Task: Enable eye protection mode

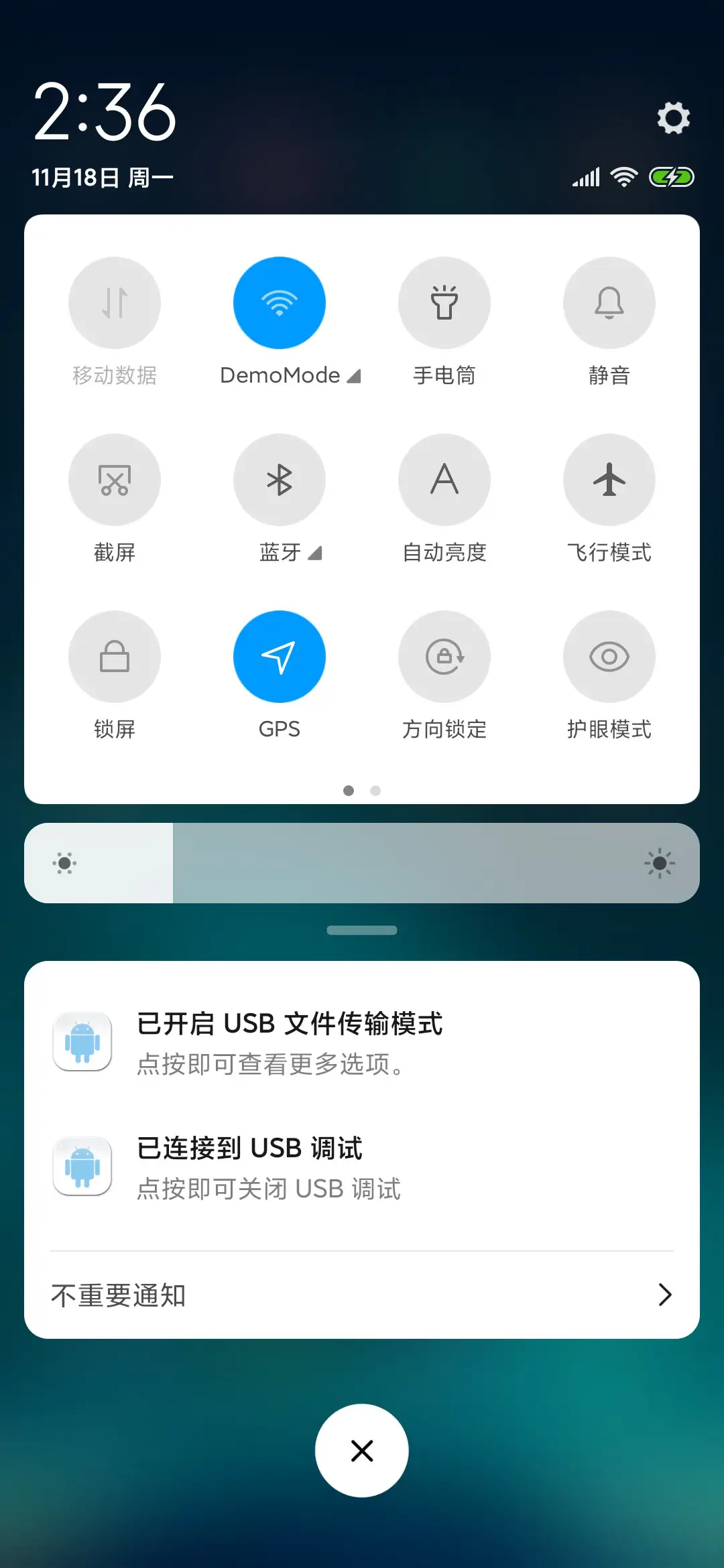Action: pyautogui.click(x=609, y=657)
